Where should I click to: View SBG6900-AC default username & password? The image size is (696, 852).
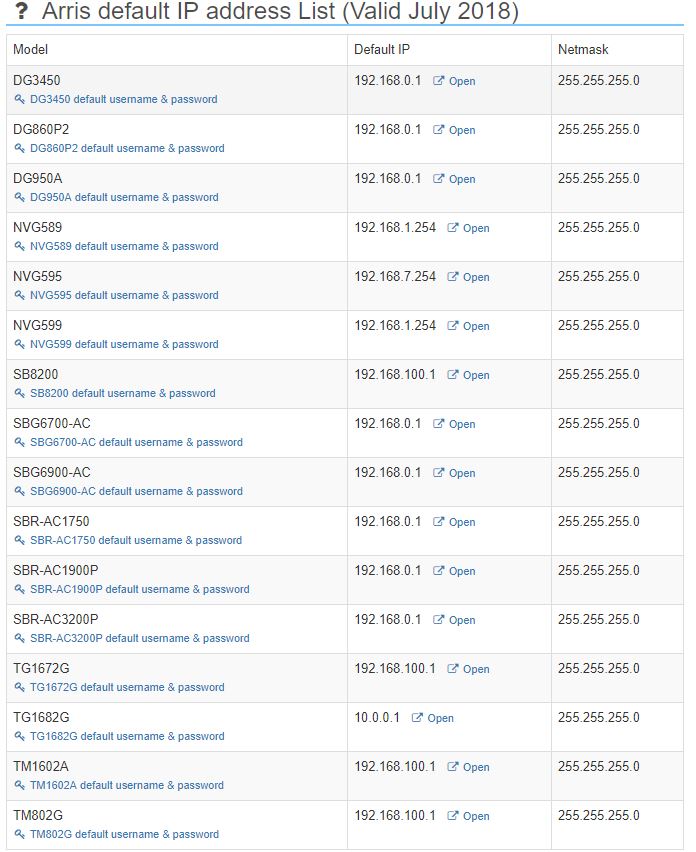point(136,491)
